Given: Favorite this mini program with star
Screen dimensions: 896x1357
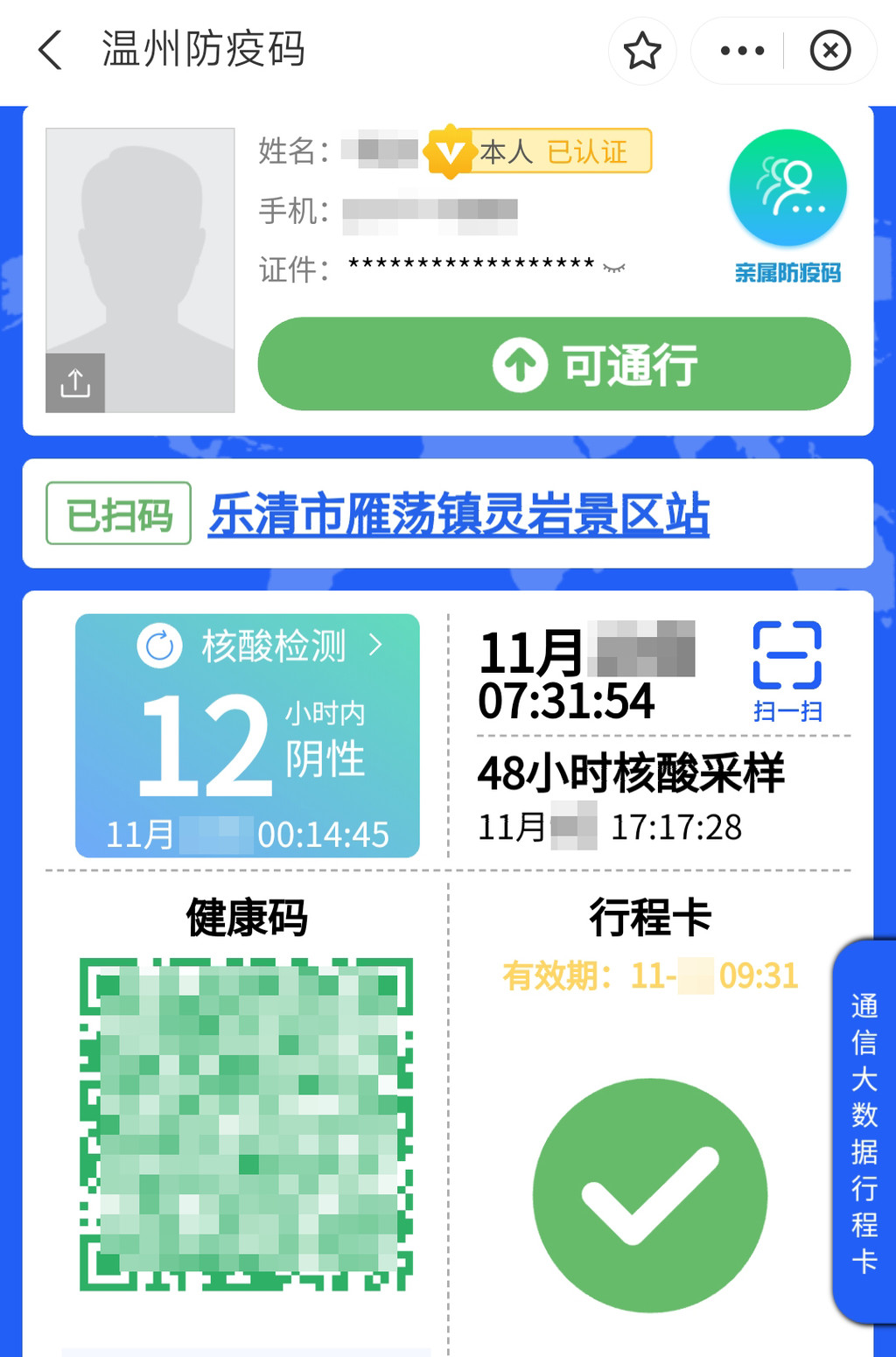Looking at the screenshot, I should pyautogui.click(x=642, y=51).
